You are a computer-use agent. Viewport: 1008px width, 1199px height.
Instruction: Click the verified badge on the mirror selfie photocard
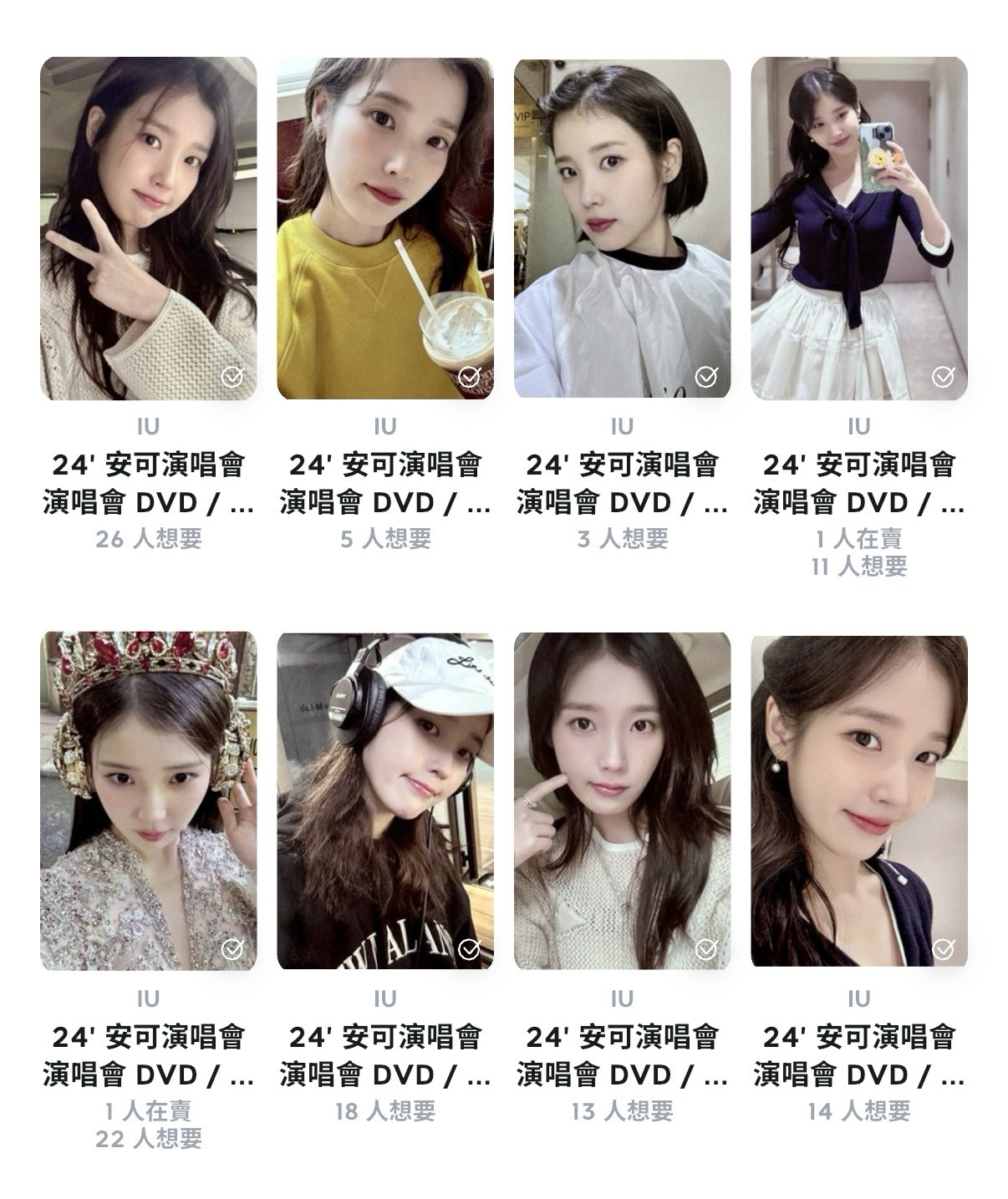(x=944, y=375)
